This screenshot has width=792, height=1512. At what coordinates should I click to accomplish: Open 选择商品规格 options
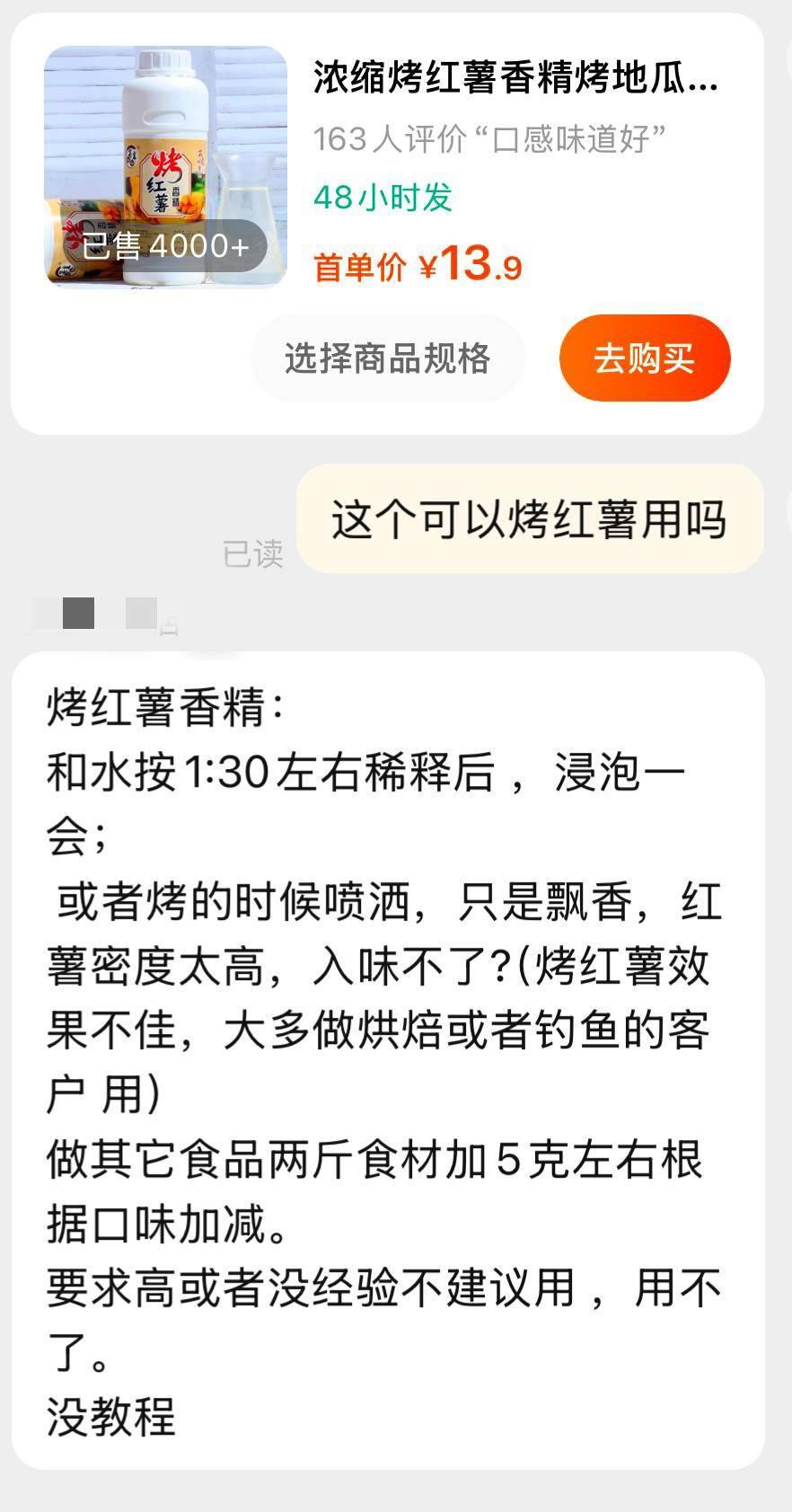[387, 358]
